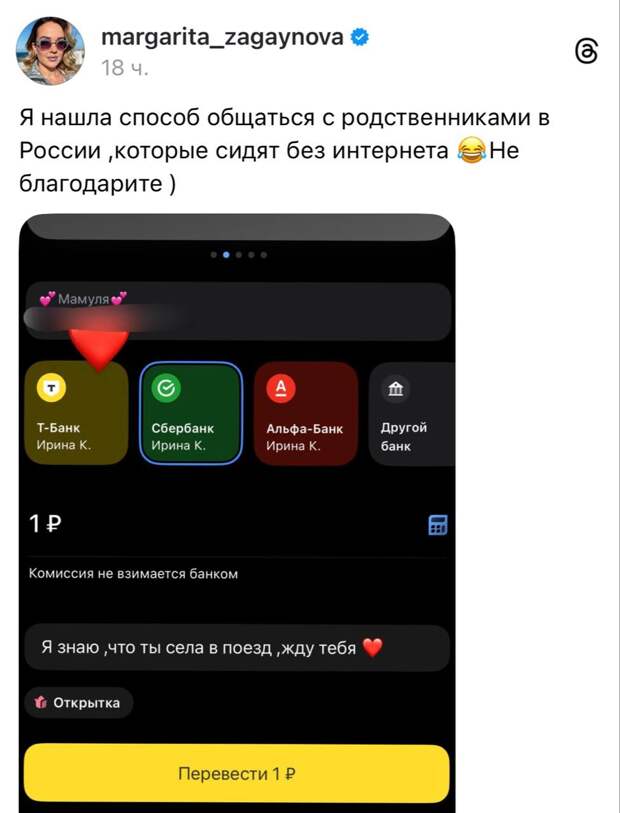
Task: Open the attached banking screenshot image
Action: pos(237,510)
